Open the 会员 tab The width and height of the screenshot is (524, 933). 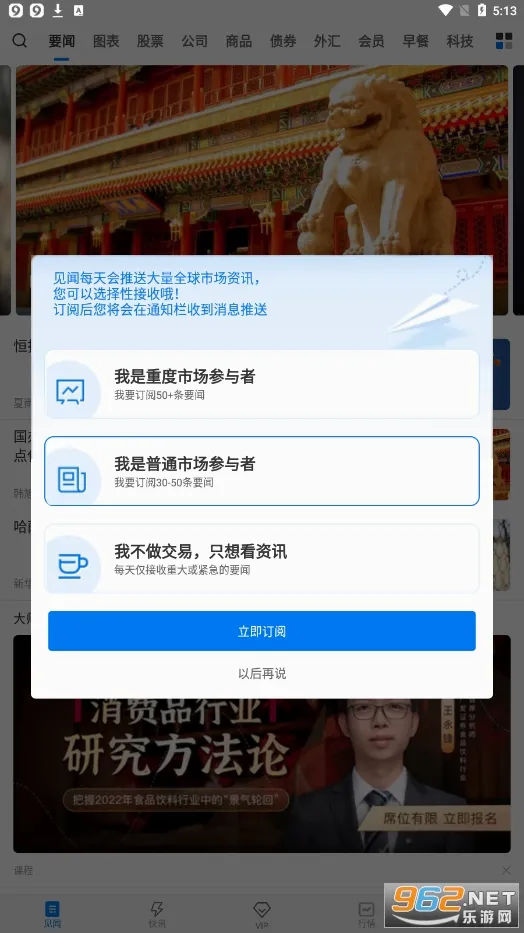click(371, 41)
